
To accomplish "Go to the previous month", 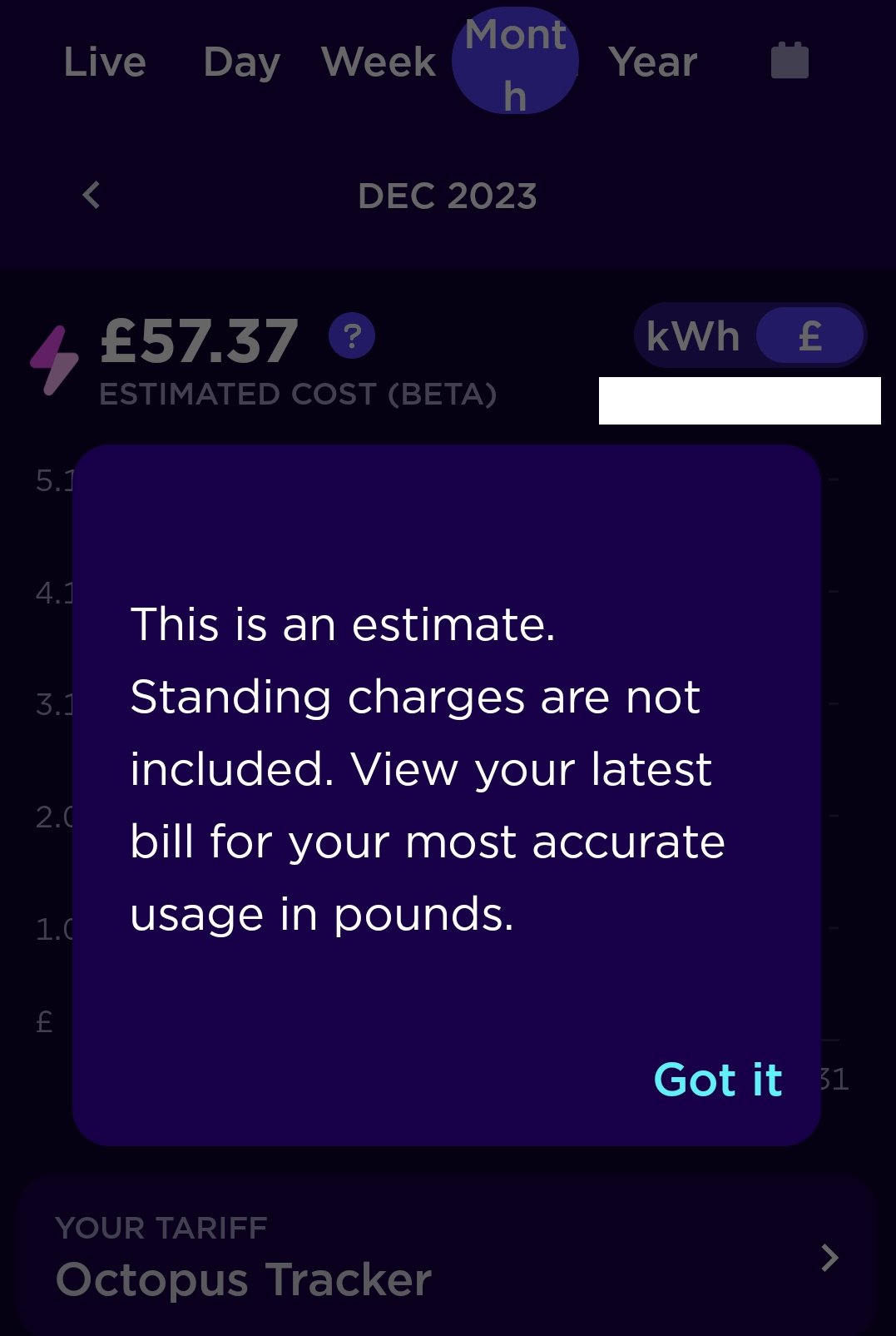I will pyautogui.click(x=92, y=196).
